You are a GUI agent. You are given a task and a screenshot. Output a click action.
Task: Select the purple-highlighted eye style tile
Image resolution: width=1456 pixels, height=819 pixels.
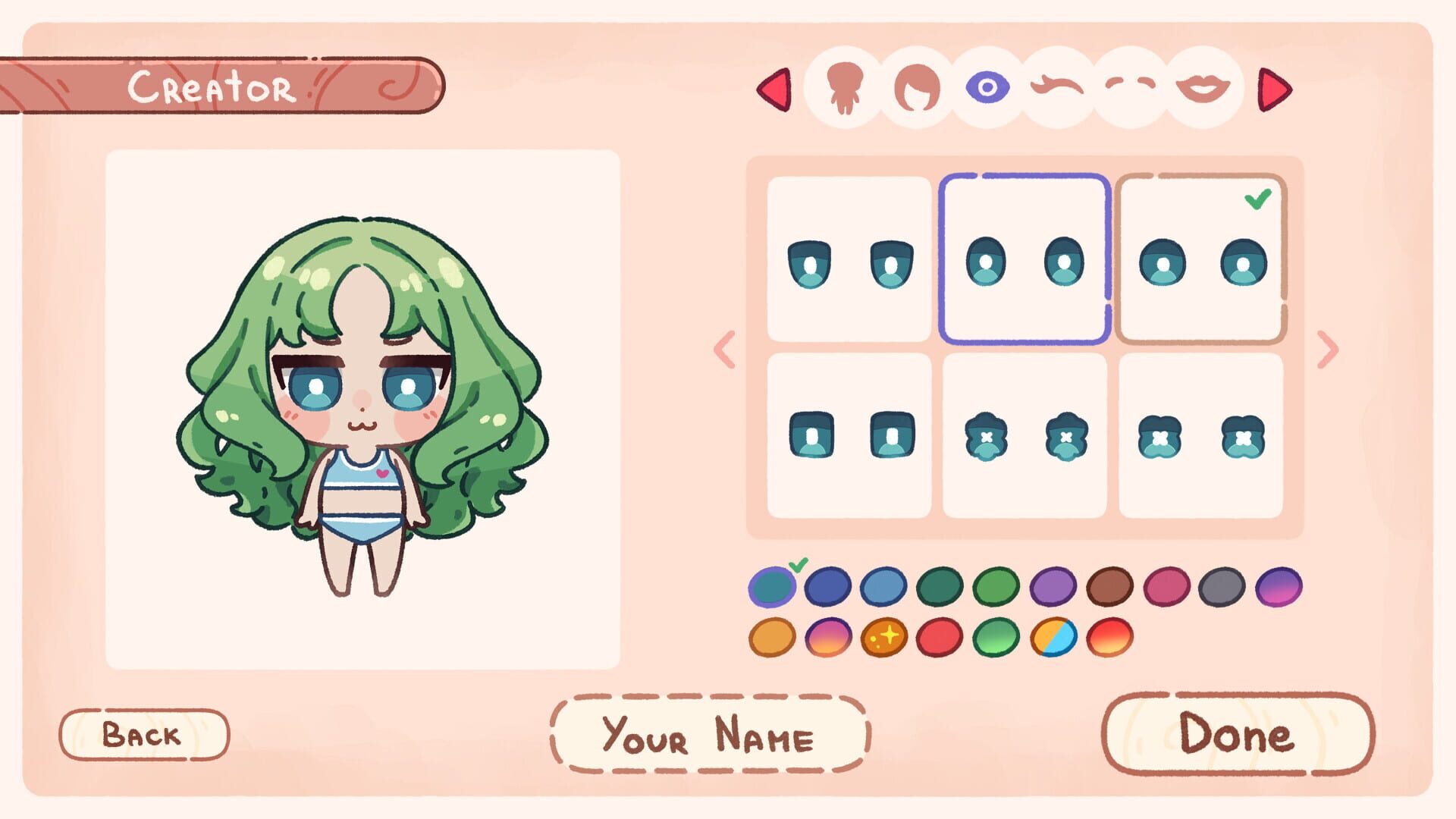(x=1025, y=260)
